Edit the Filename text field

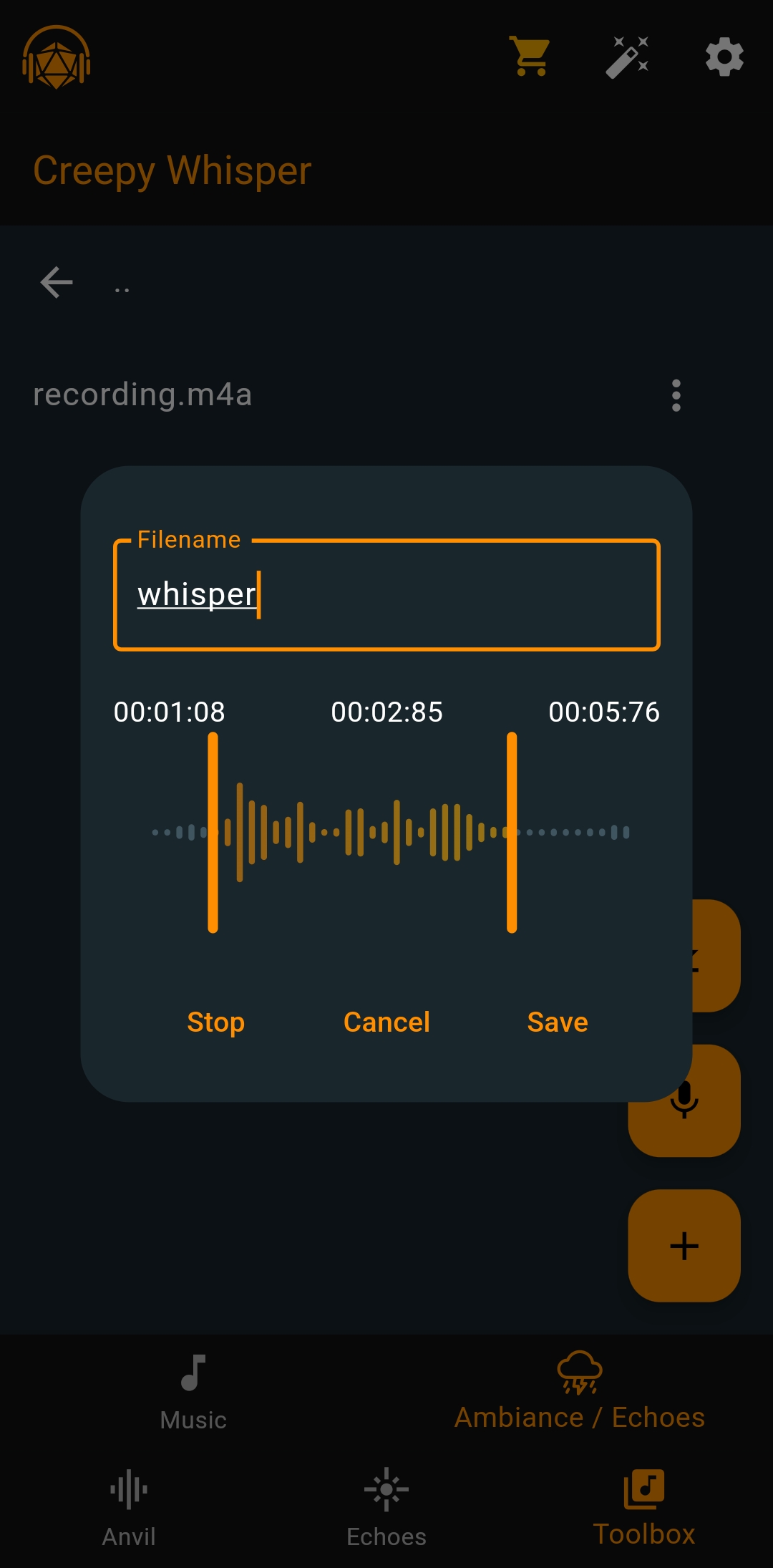(x=386, y=595)
